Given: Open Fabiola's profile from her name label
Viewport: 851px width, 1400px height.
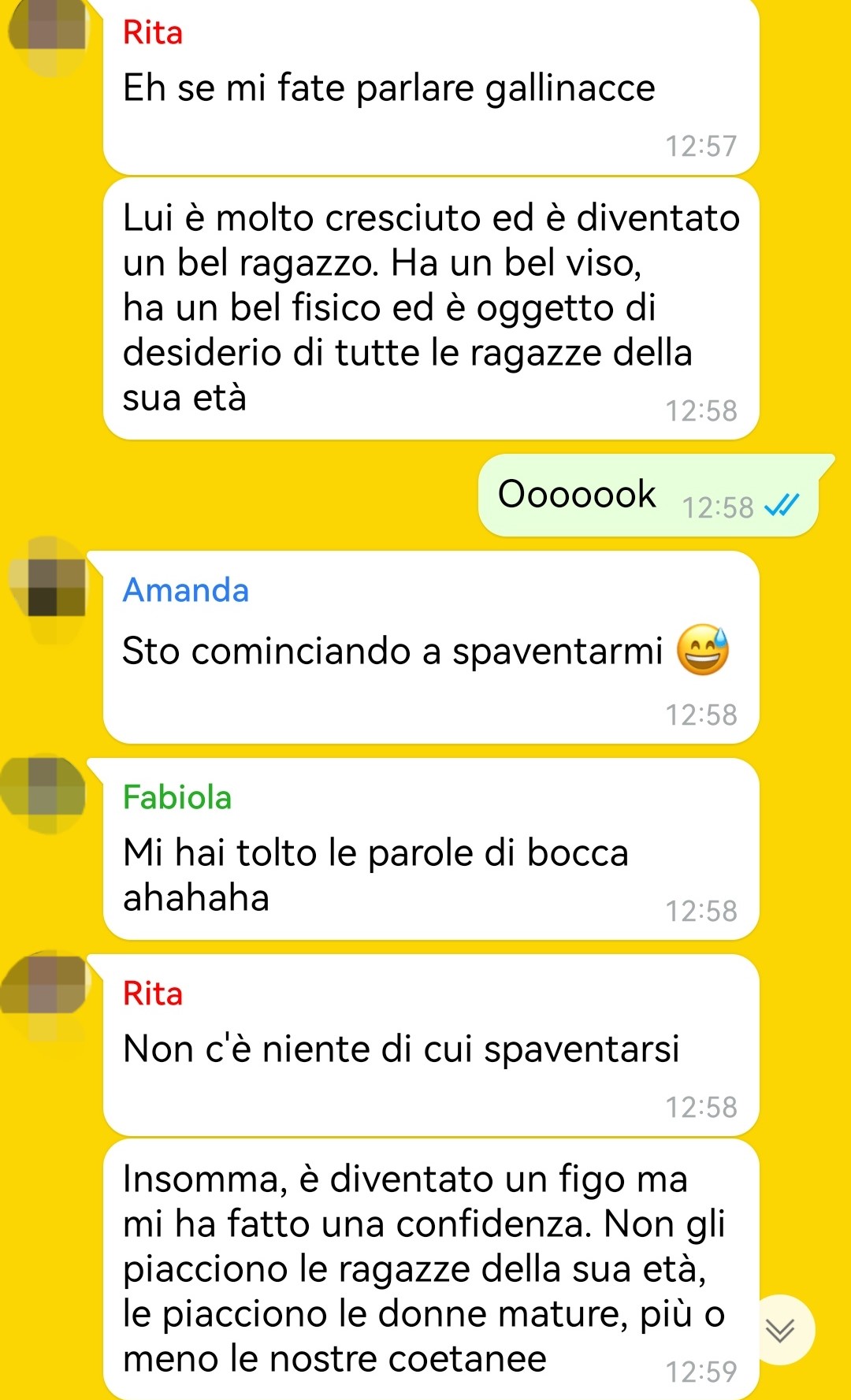Looking at the screenshot, I should 177,797.
